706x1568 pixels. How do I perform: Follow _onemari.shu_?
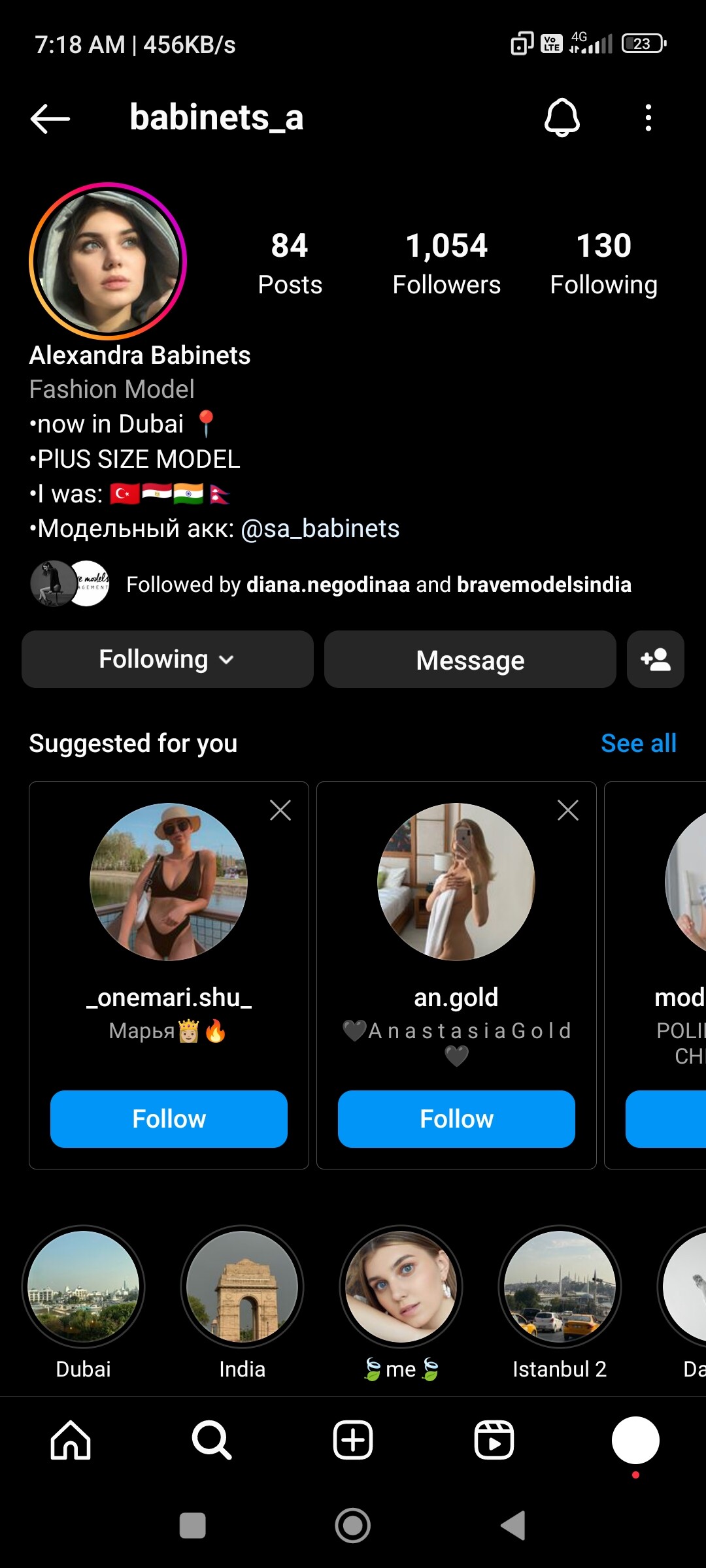click(169, 1119)
